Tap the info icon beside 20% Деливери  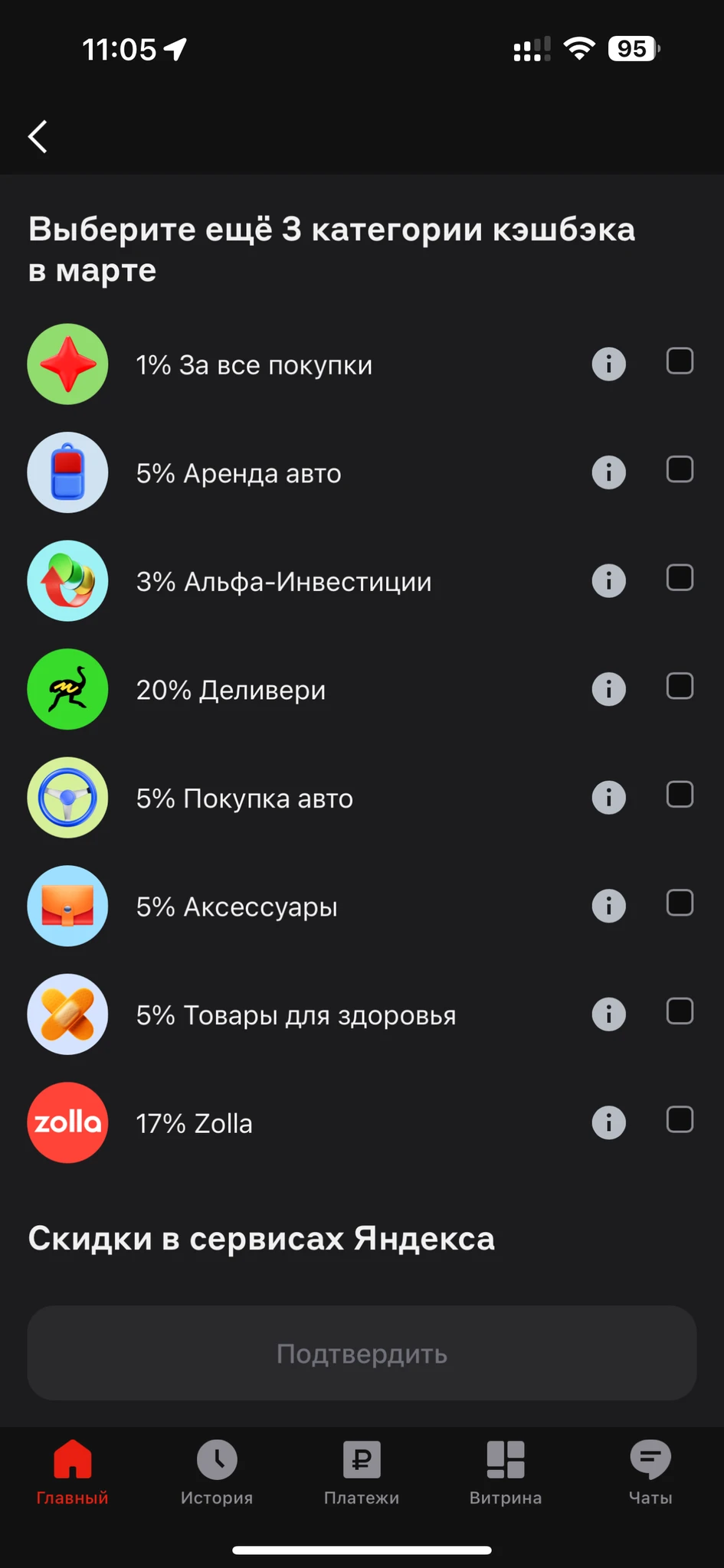(609, 690)
